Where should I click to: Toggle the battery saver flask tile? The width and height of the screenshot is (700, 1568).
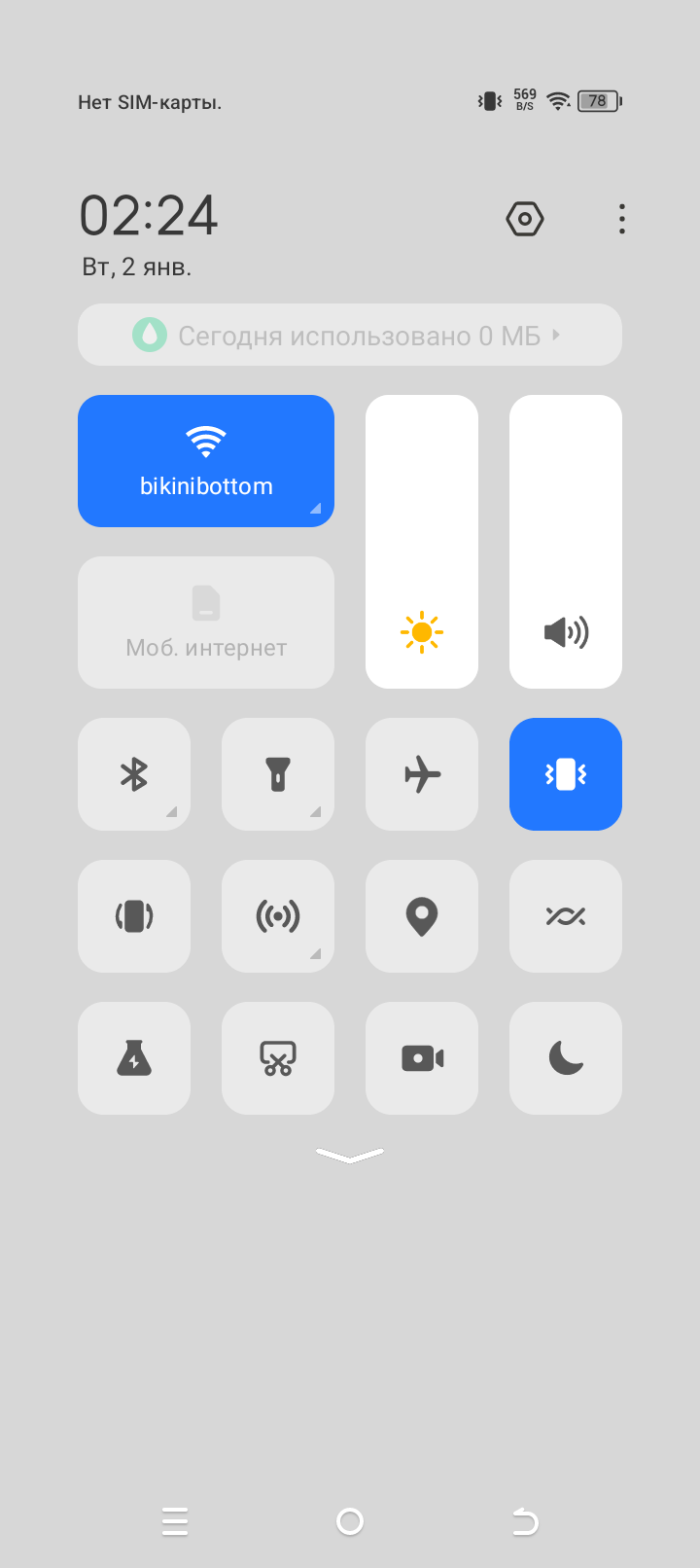[x=134, y=1058]
